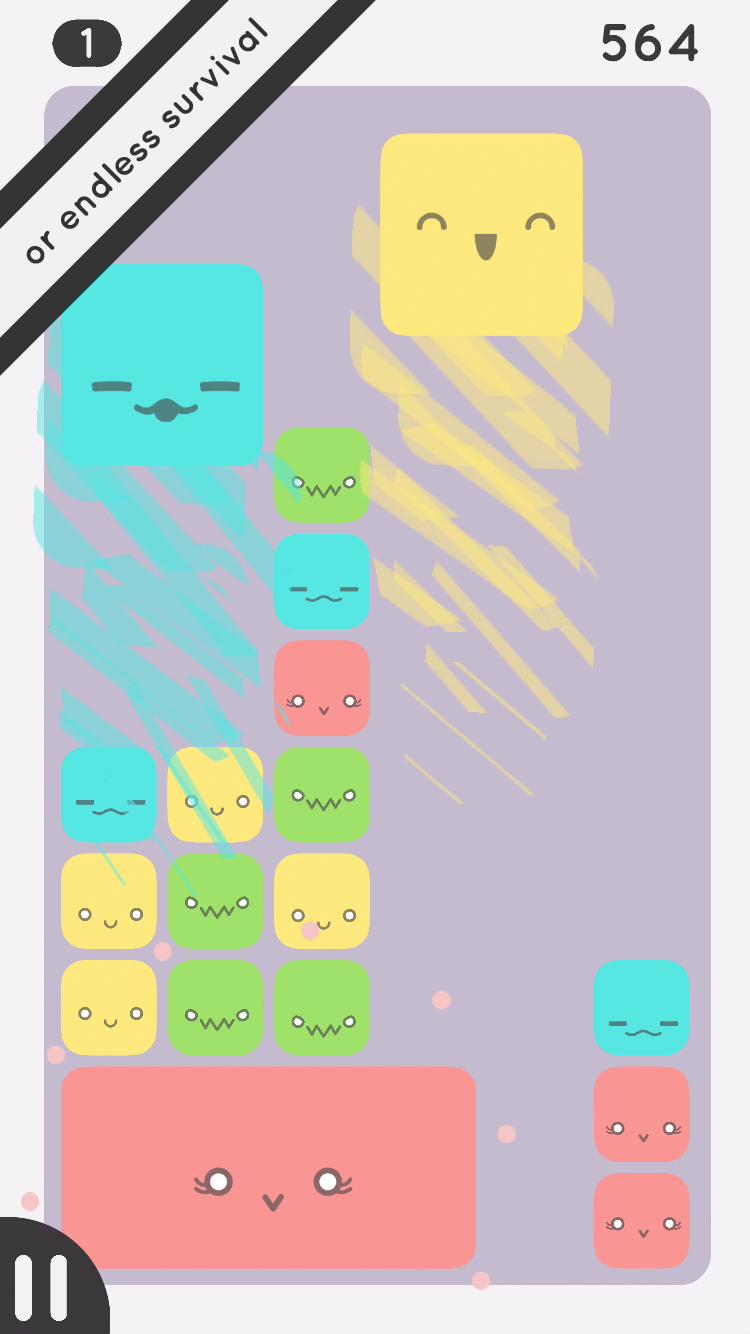Screen dimensions: 750x1334
Task: Tap the falling large yellow smiling block
Action: [481, 234]
